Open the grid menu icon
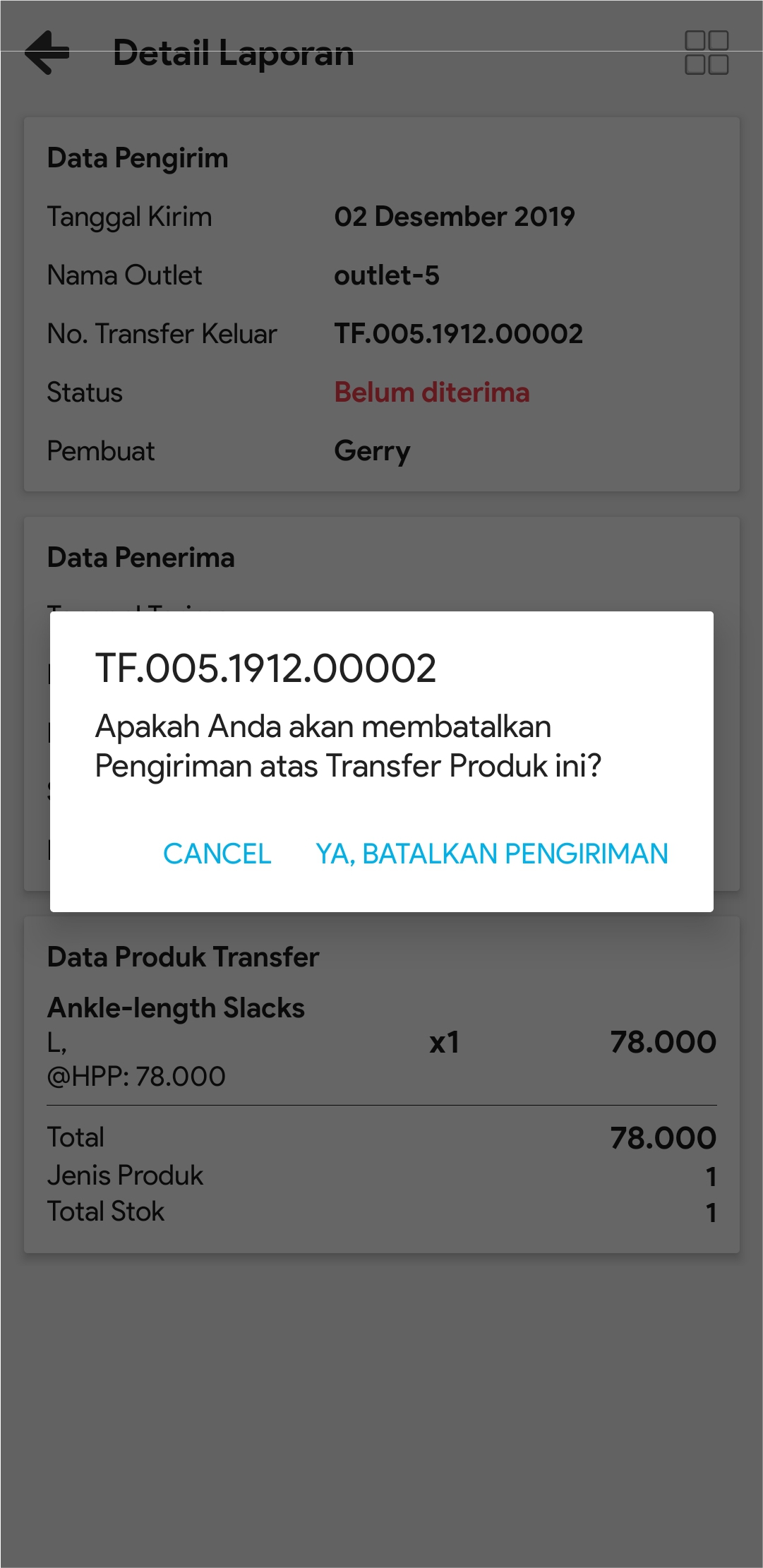The image size is (763, 1568). click(x=707, y=52)
